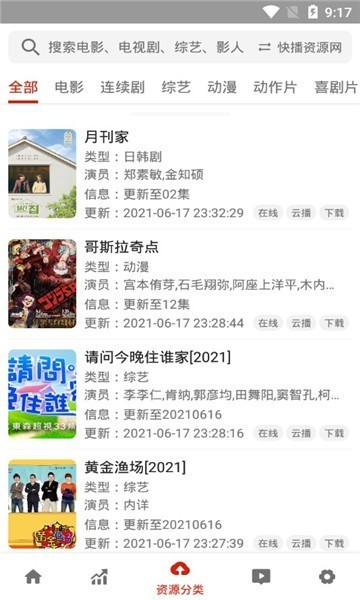Viewport: 360px width, 600px height.
Task: Select the 资源分类 bottom tab
Action: [x=180, y=578]
